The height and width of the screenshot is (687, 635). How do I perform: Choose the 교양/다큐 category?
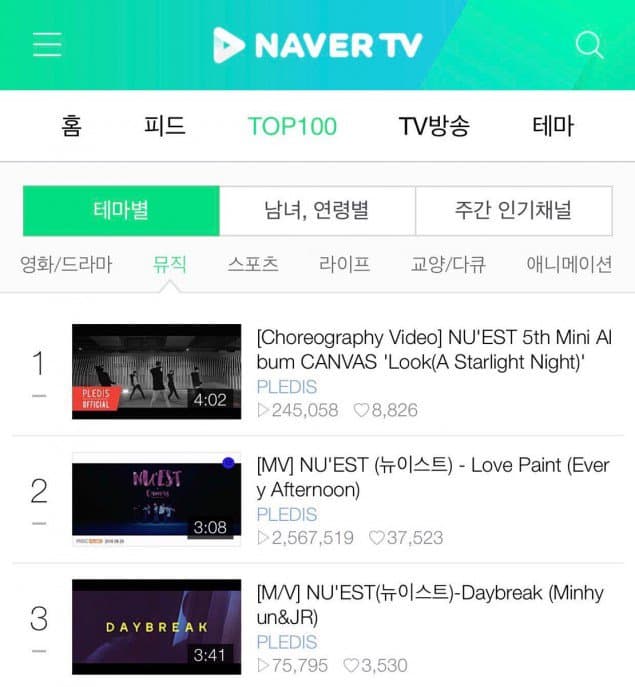click(x=448, y=265)
